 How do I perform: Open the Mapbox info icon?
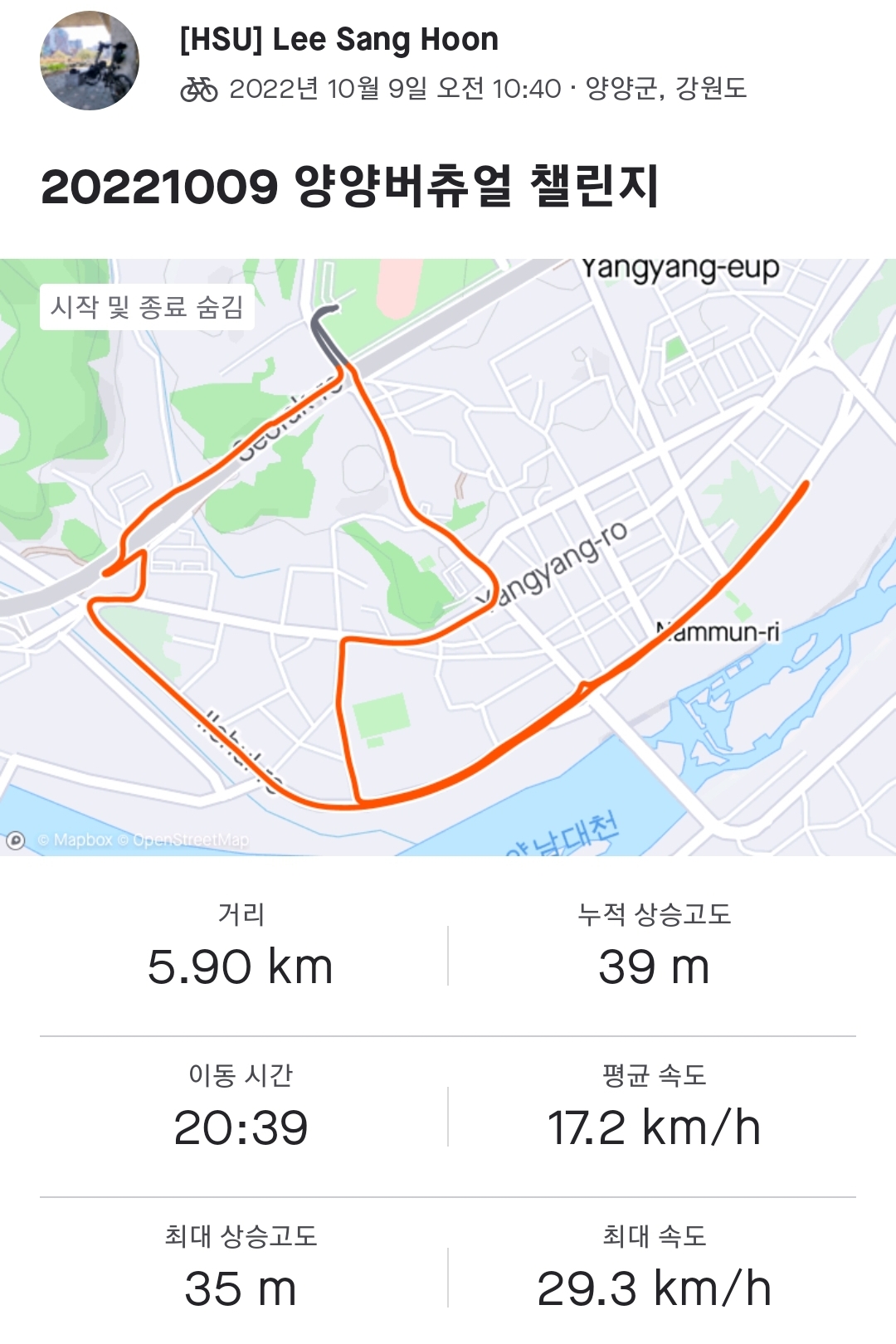[x=16, y=840]
